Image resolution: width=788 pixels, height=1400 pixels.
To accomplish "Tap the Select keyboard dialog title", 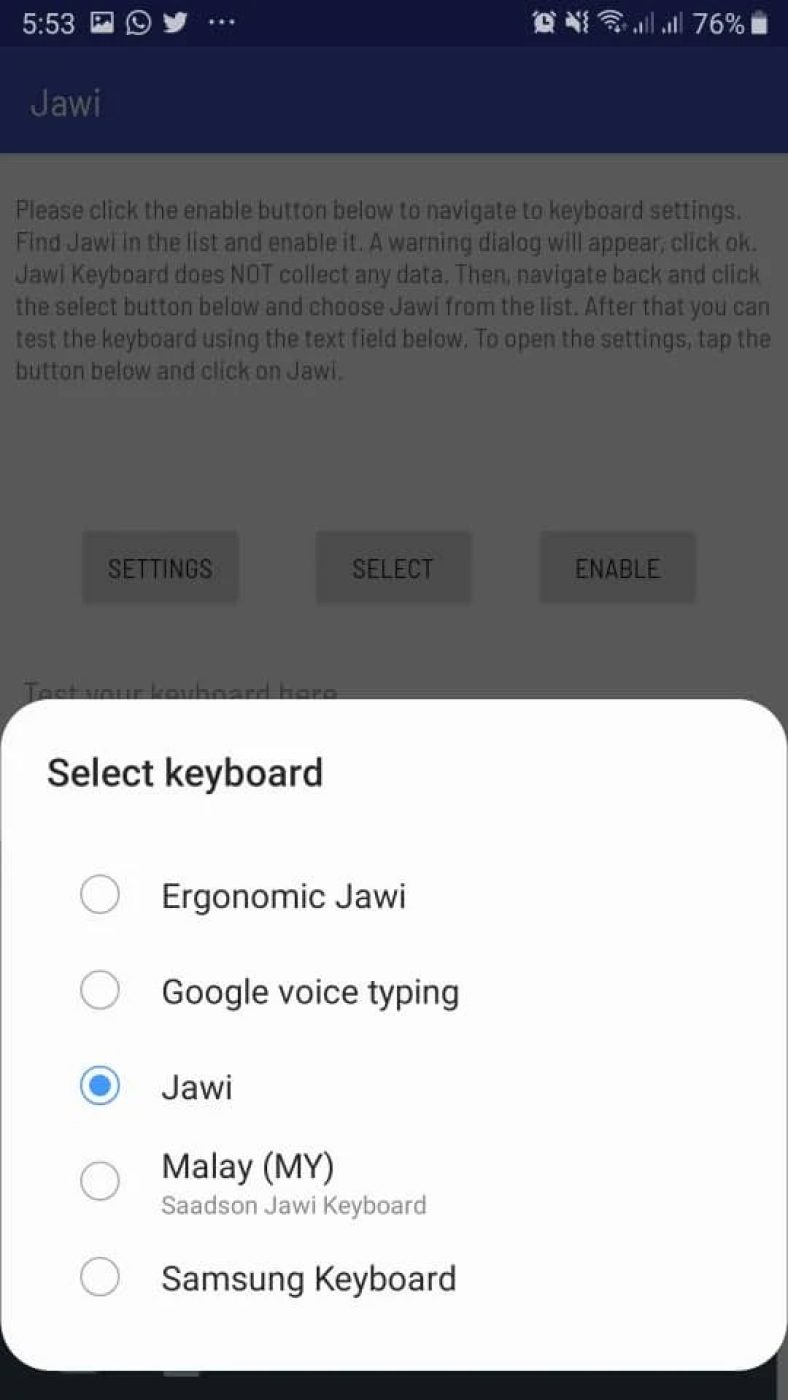I will point(184,771).
